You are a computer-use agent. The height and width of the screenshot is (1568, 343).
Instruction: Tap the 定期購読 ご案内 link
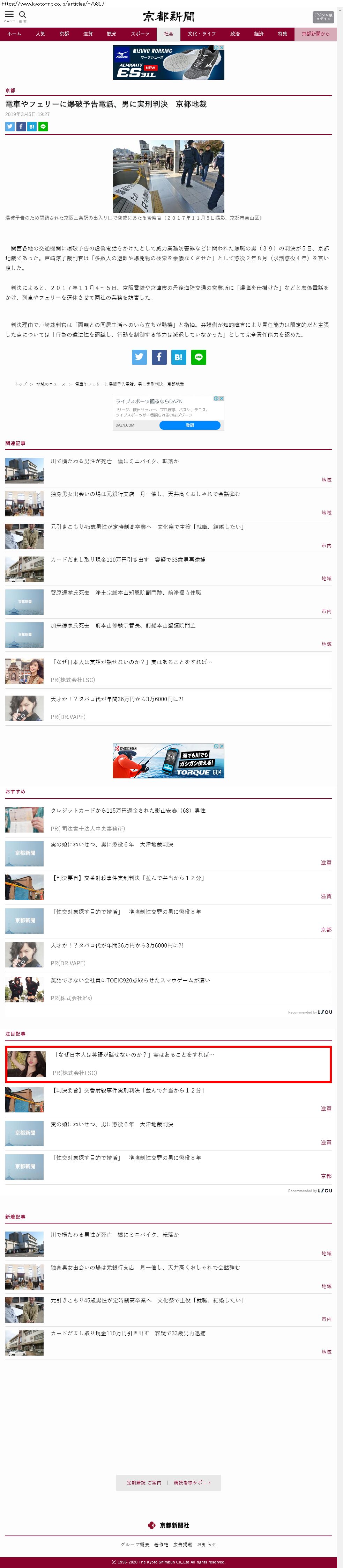(x=143, y=1482)
